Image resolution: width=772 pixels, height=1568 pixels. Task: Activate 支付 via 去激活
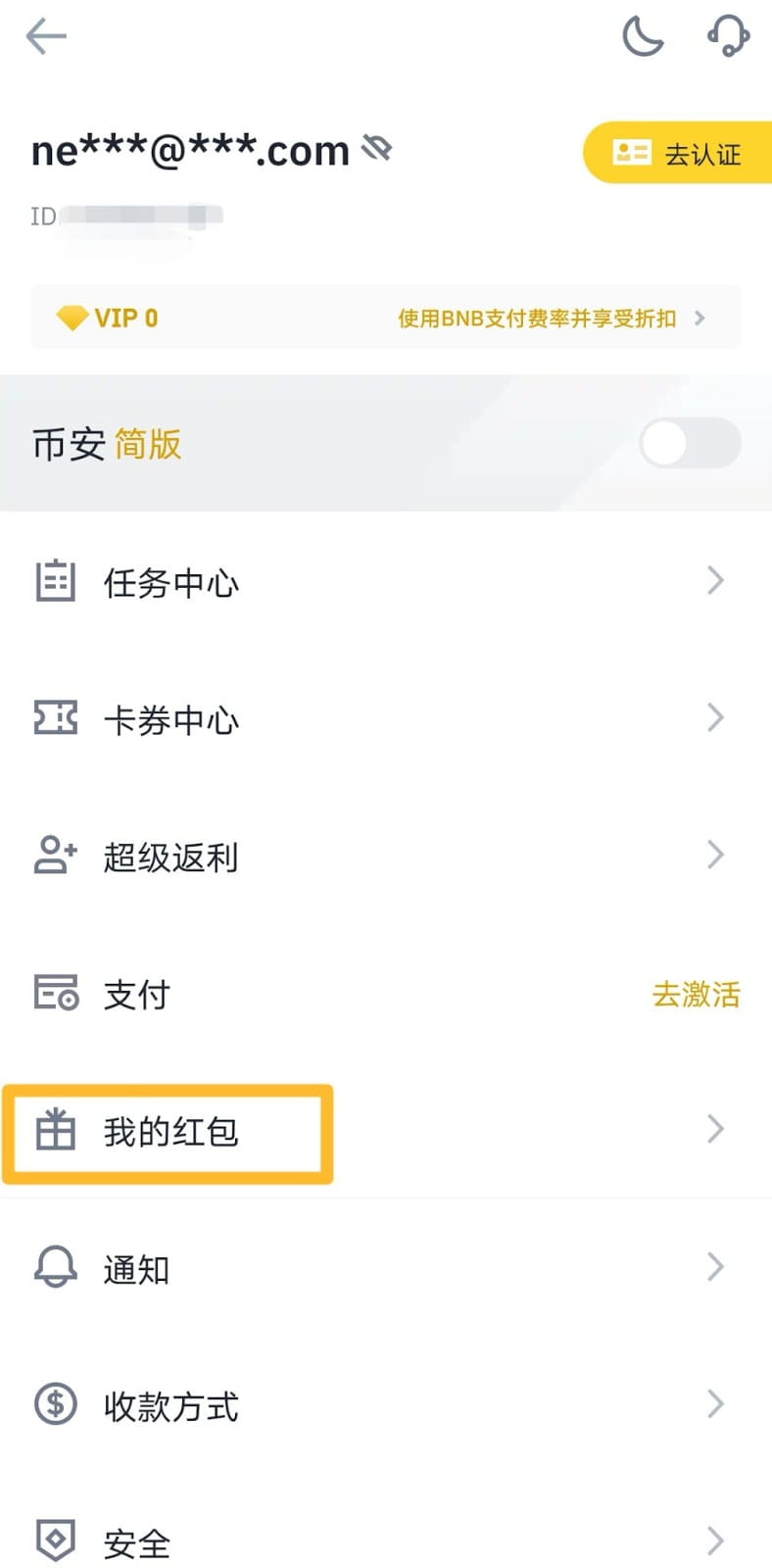tap(696, 994)
